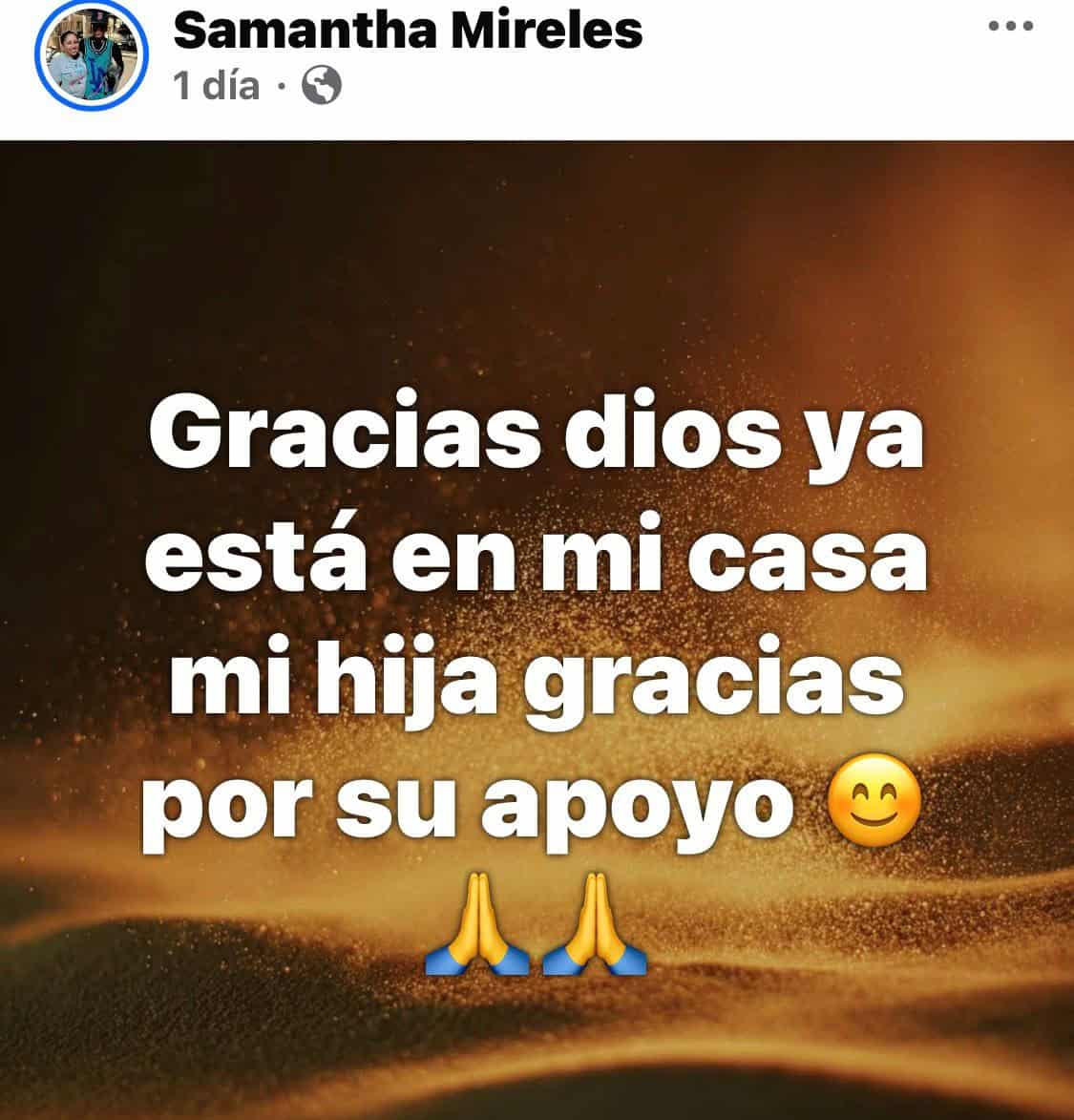
Task: Click the globe icon next to the timestamp
Action: click(325, 85)
